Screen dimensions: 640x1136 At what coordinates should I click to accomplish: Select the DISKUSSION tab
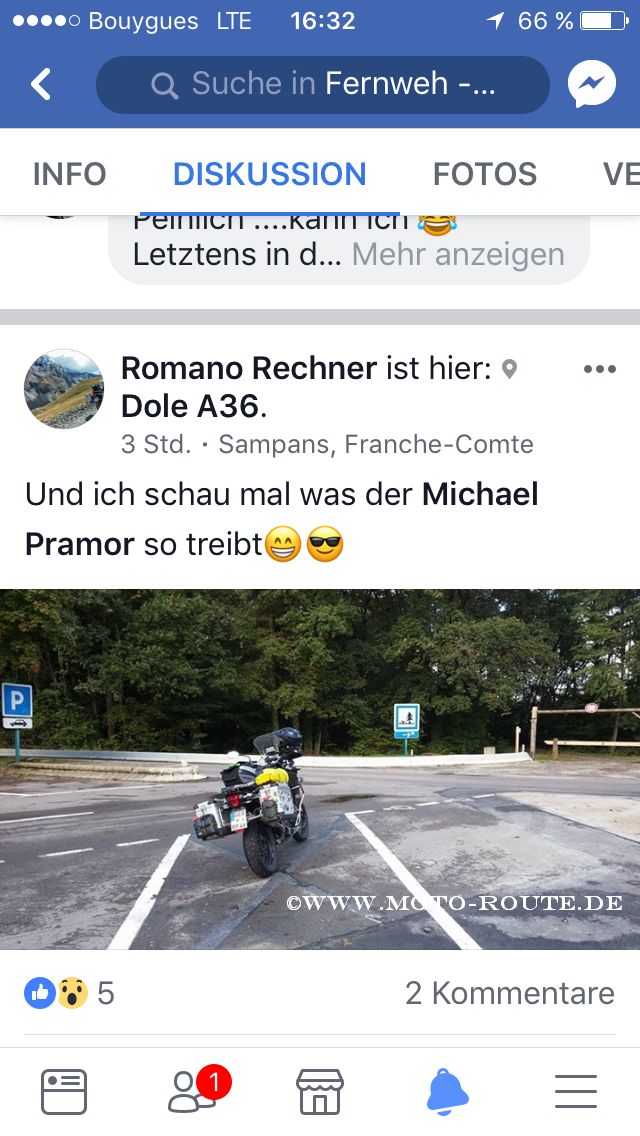[x=270, y=174]
